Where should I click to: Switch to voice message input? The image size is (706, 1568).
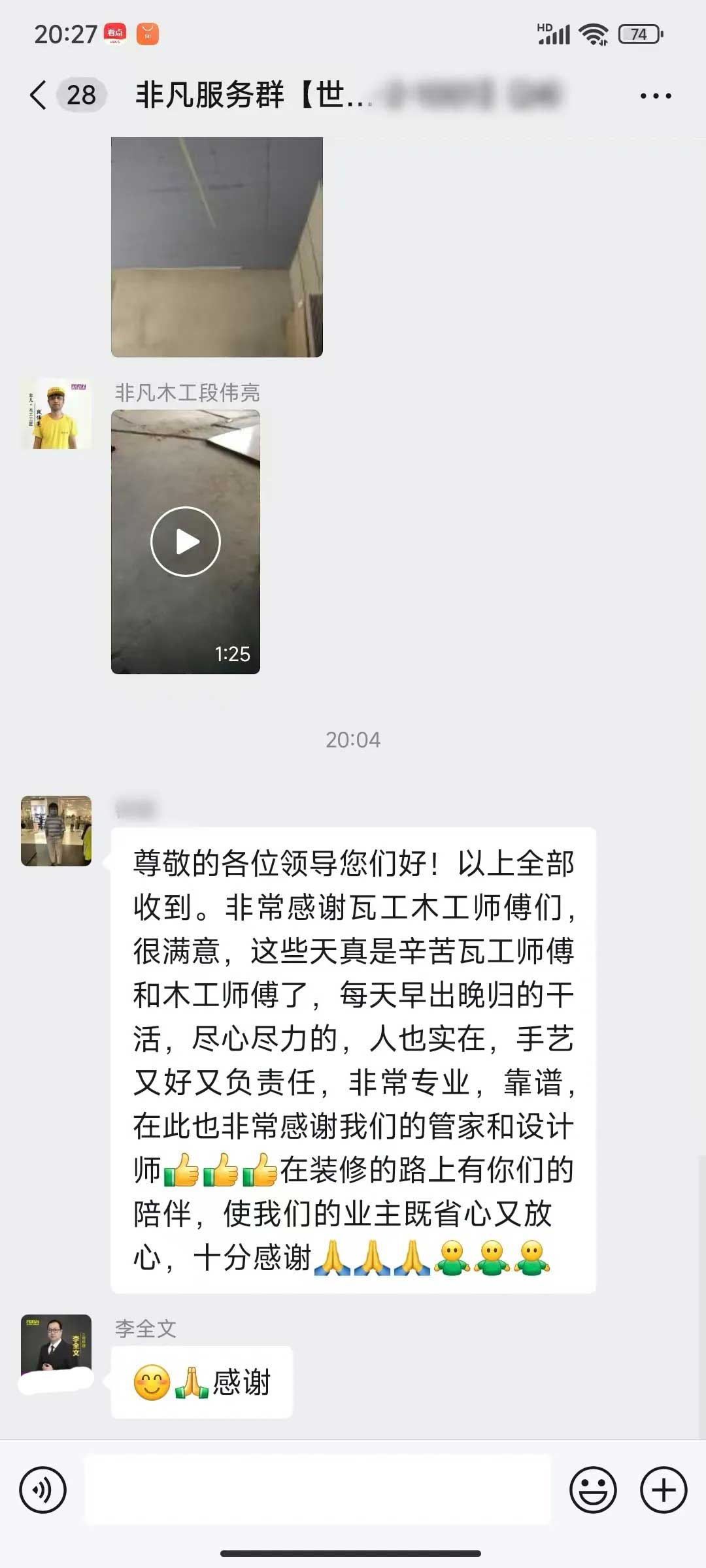pyautogui.click(x=43, y=1490)
